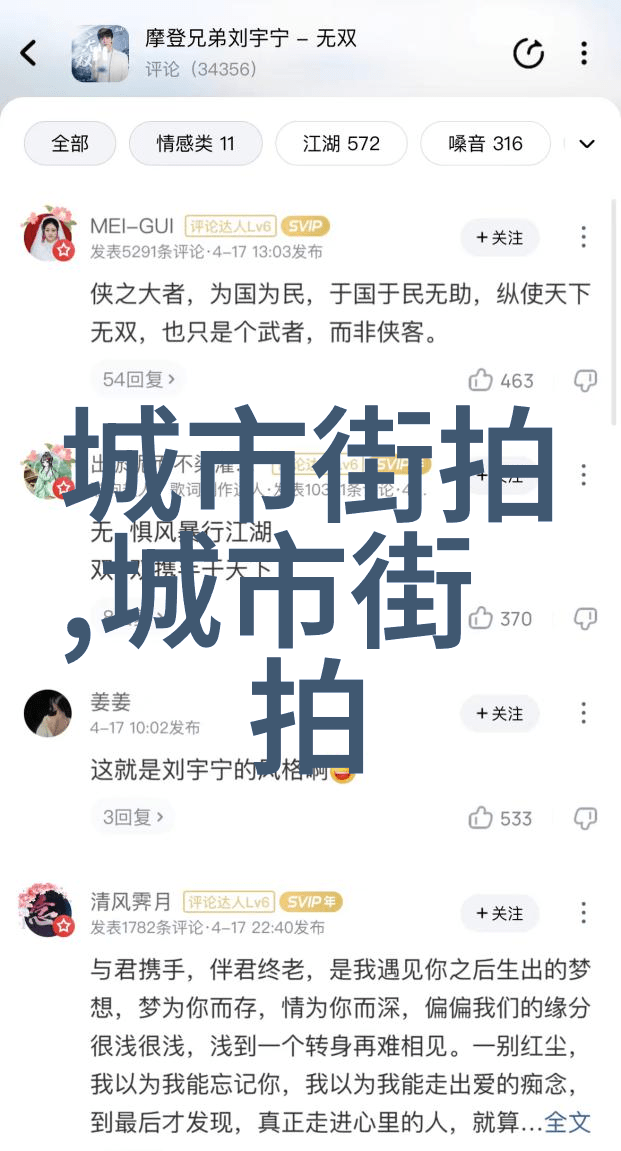The width and height of the screenshot is (621, 1151).
Task: Follow the user MEI-GUI
Action: (499, 238)
